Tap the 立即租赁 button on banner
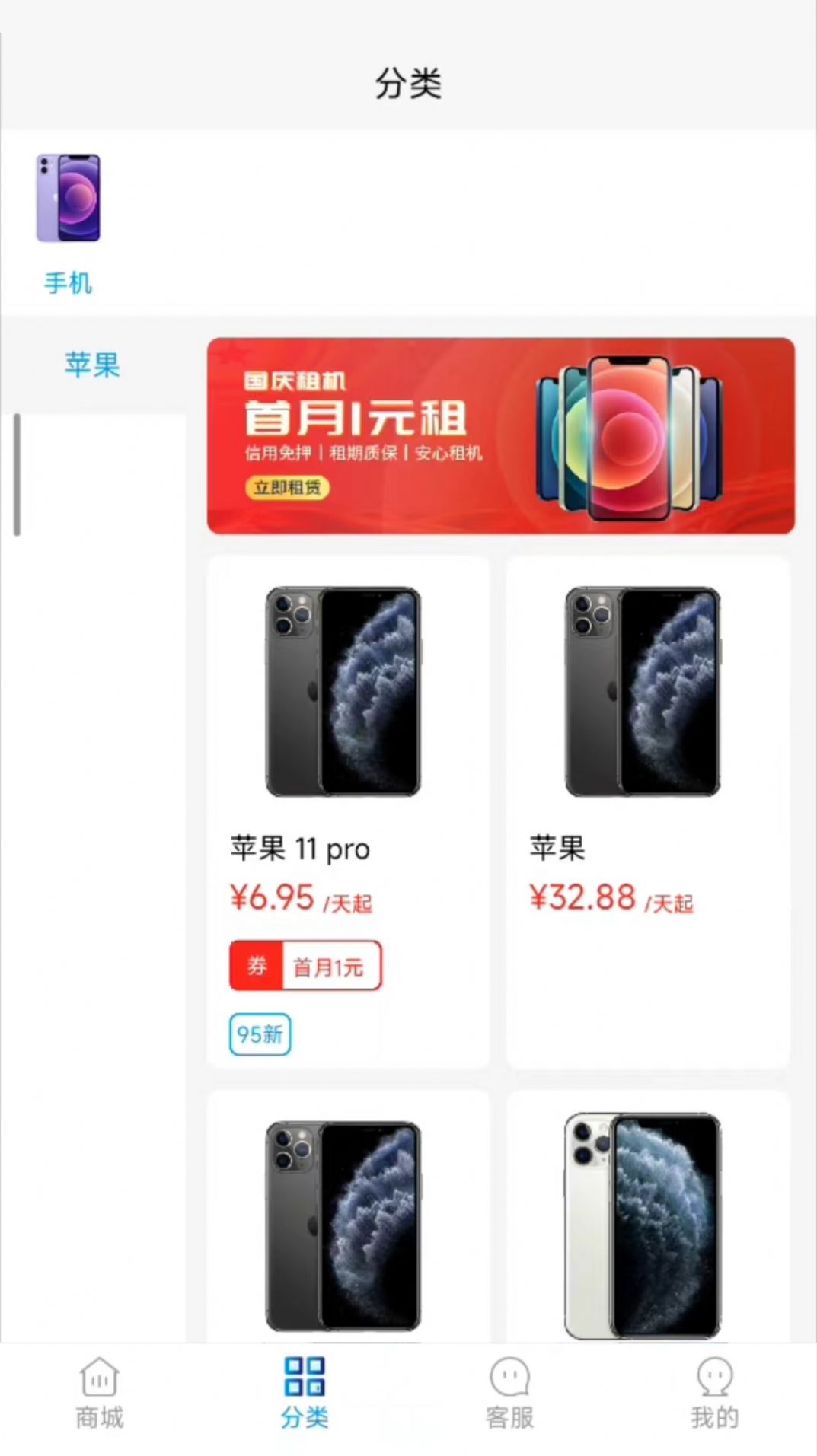This screenshot has width=817, height=1456. click(x=288, y=489)
